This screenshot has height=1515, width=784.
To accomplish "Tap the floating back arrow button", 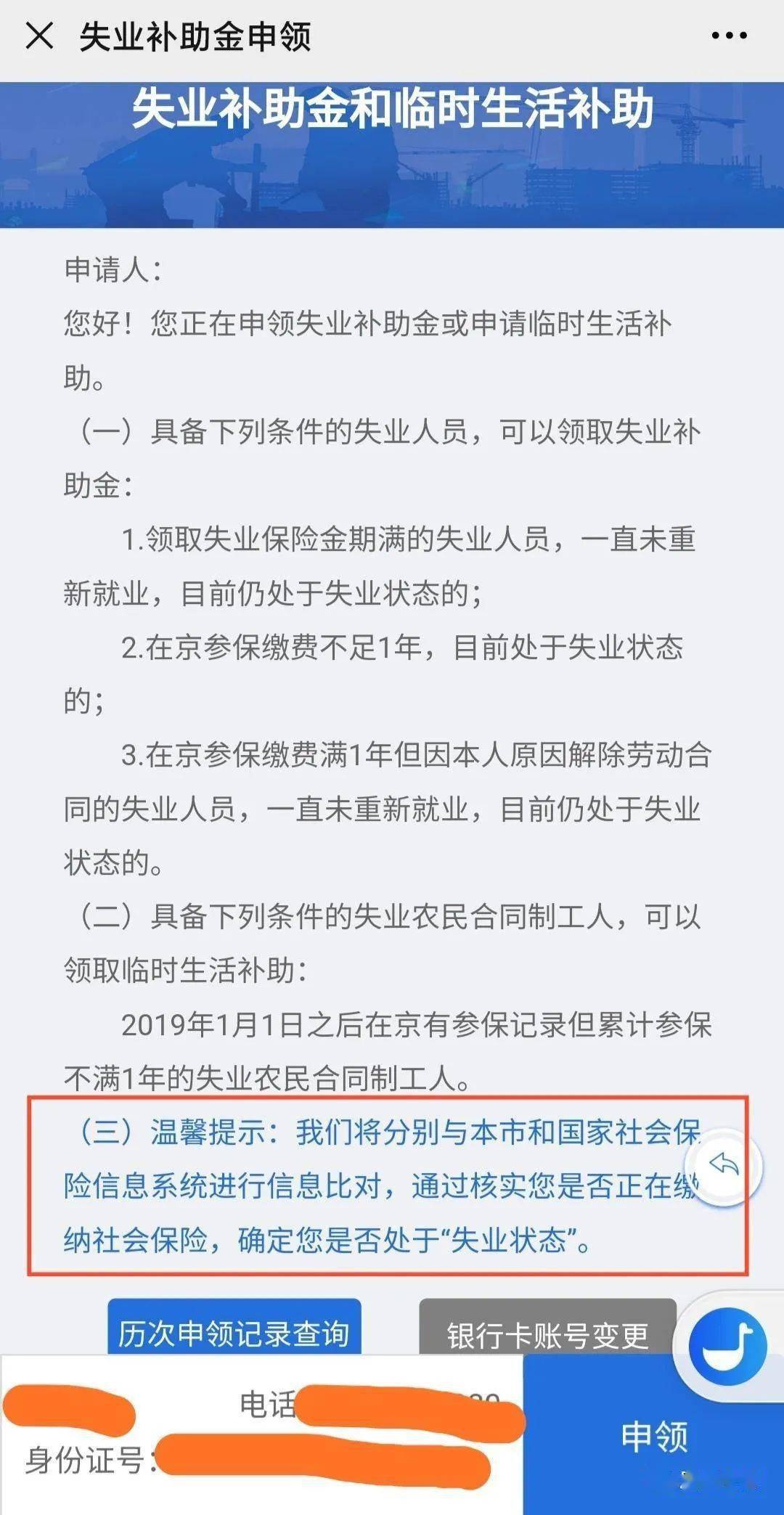I will coord(724,1166).
